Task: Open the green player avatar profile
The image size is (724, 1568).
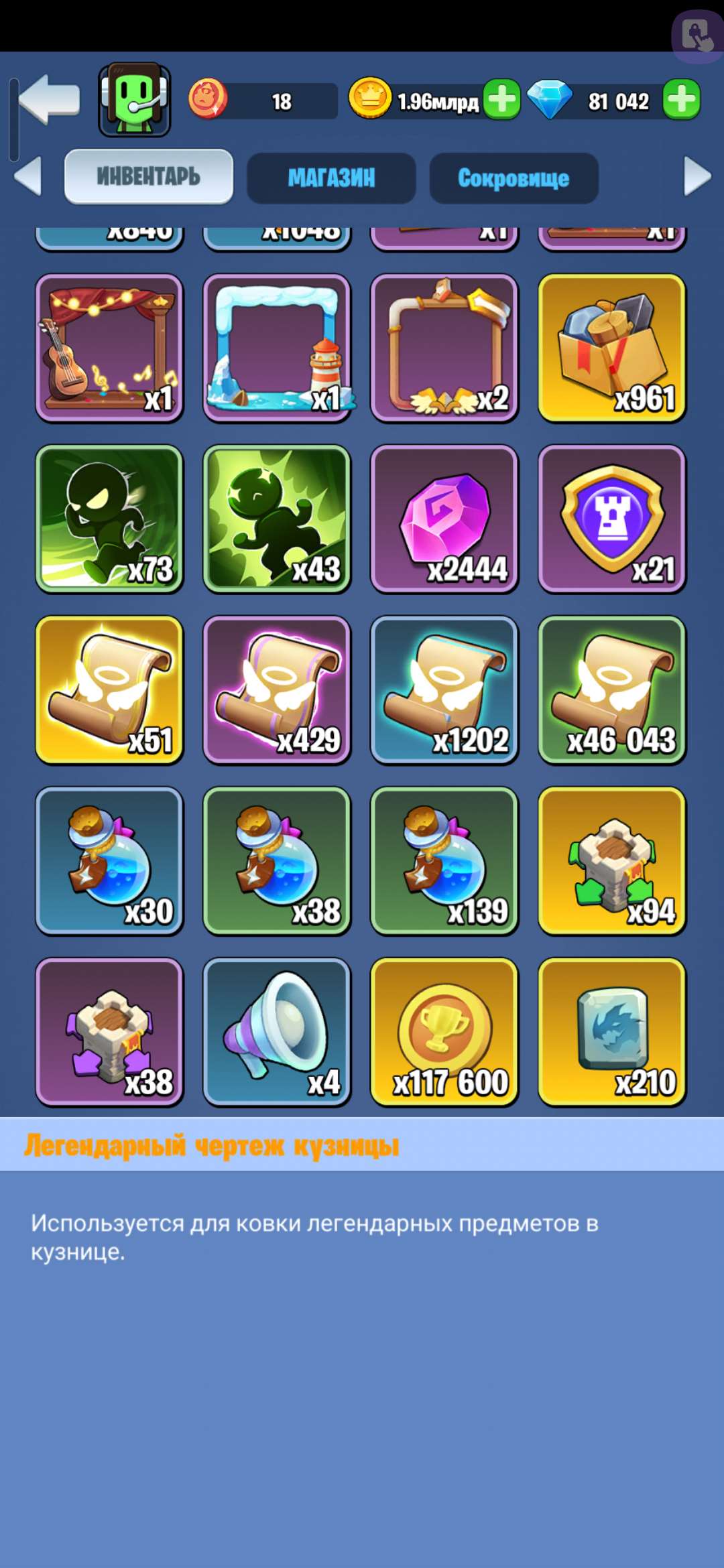Action: tap(135, 100)
